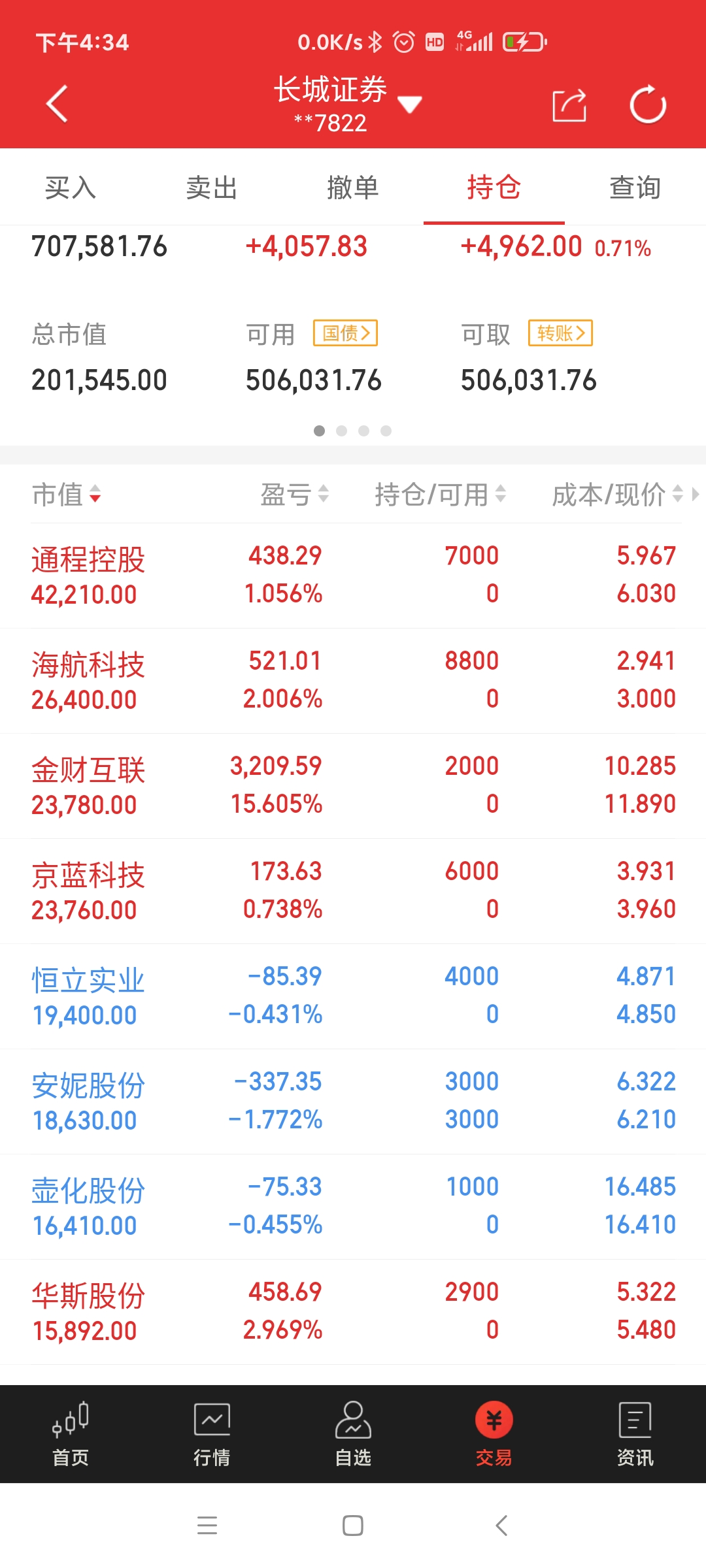Image resolution: width=706 pixels, height=1568 pixels.
Task: Open the 自选 bottom tab
Action: [353, 1434]
